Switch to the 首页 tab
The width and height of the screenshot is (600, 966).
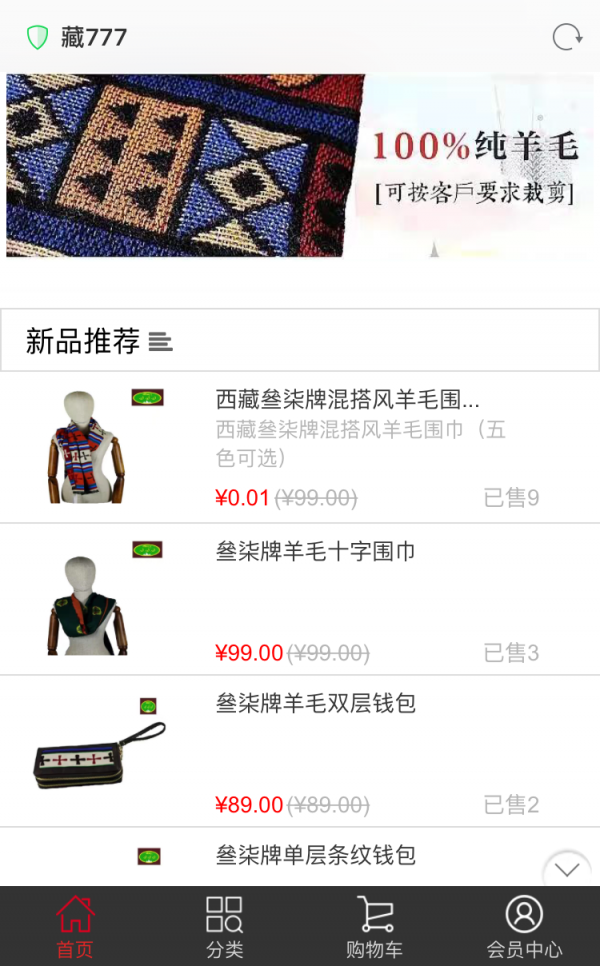click(x=75, y=927)
